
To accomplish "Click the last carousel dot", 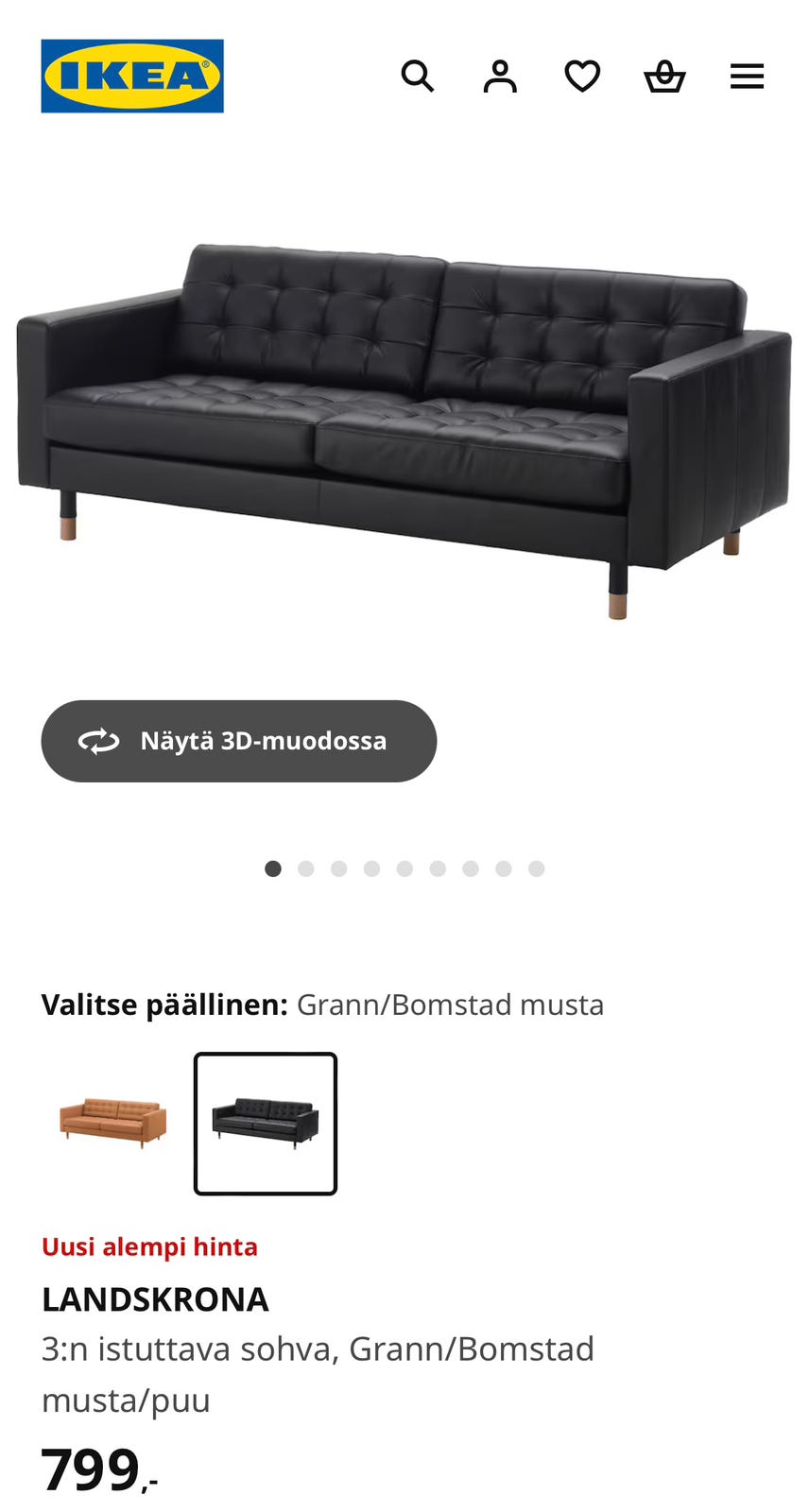I will (537, 868).
